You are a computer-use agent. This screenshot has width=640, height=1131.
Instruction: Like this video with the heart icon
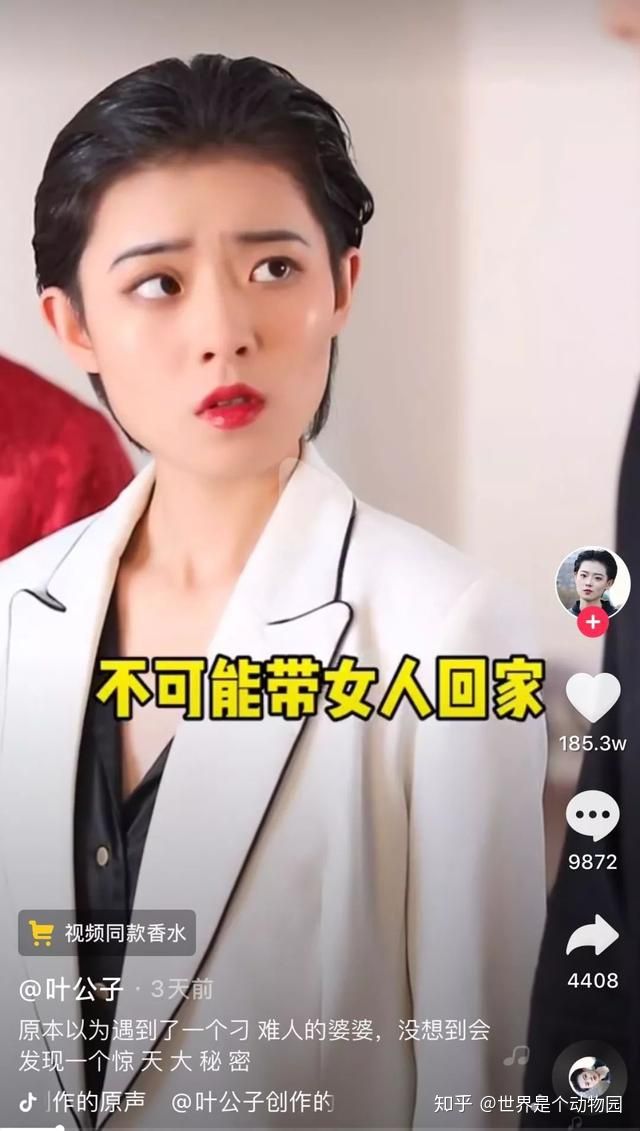point(593,697)
